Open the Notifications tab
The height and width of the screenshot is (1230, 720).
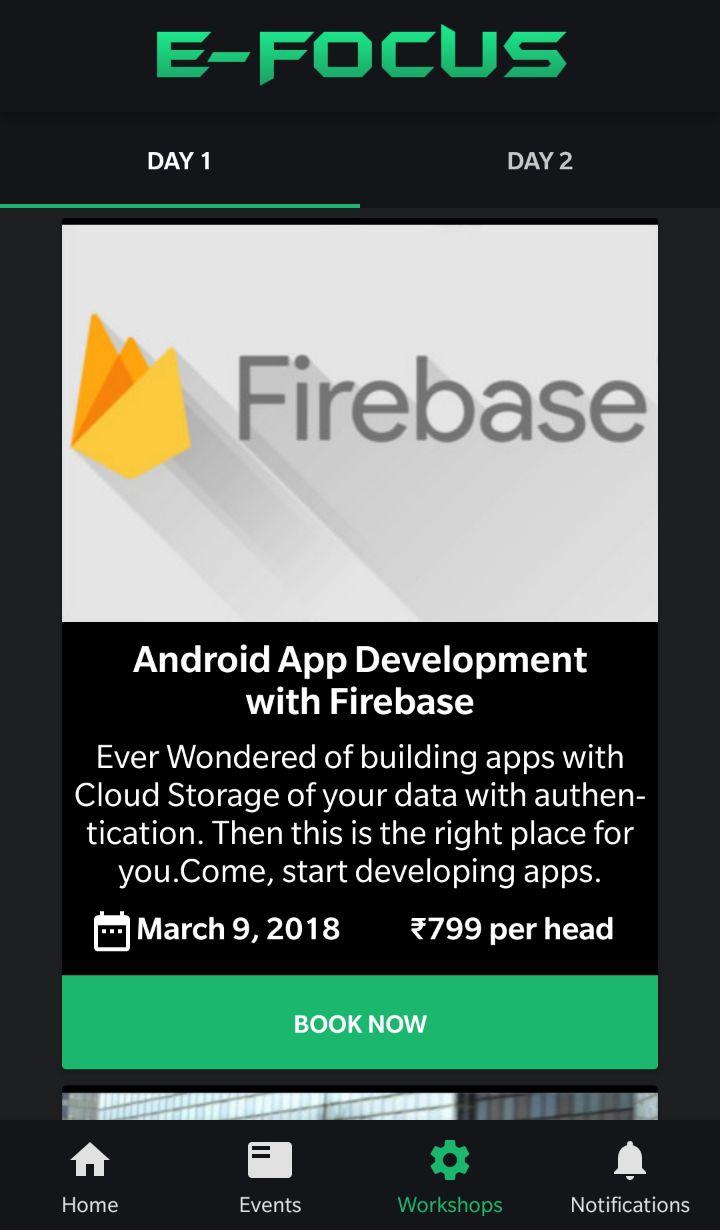coord(630,1176)
